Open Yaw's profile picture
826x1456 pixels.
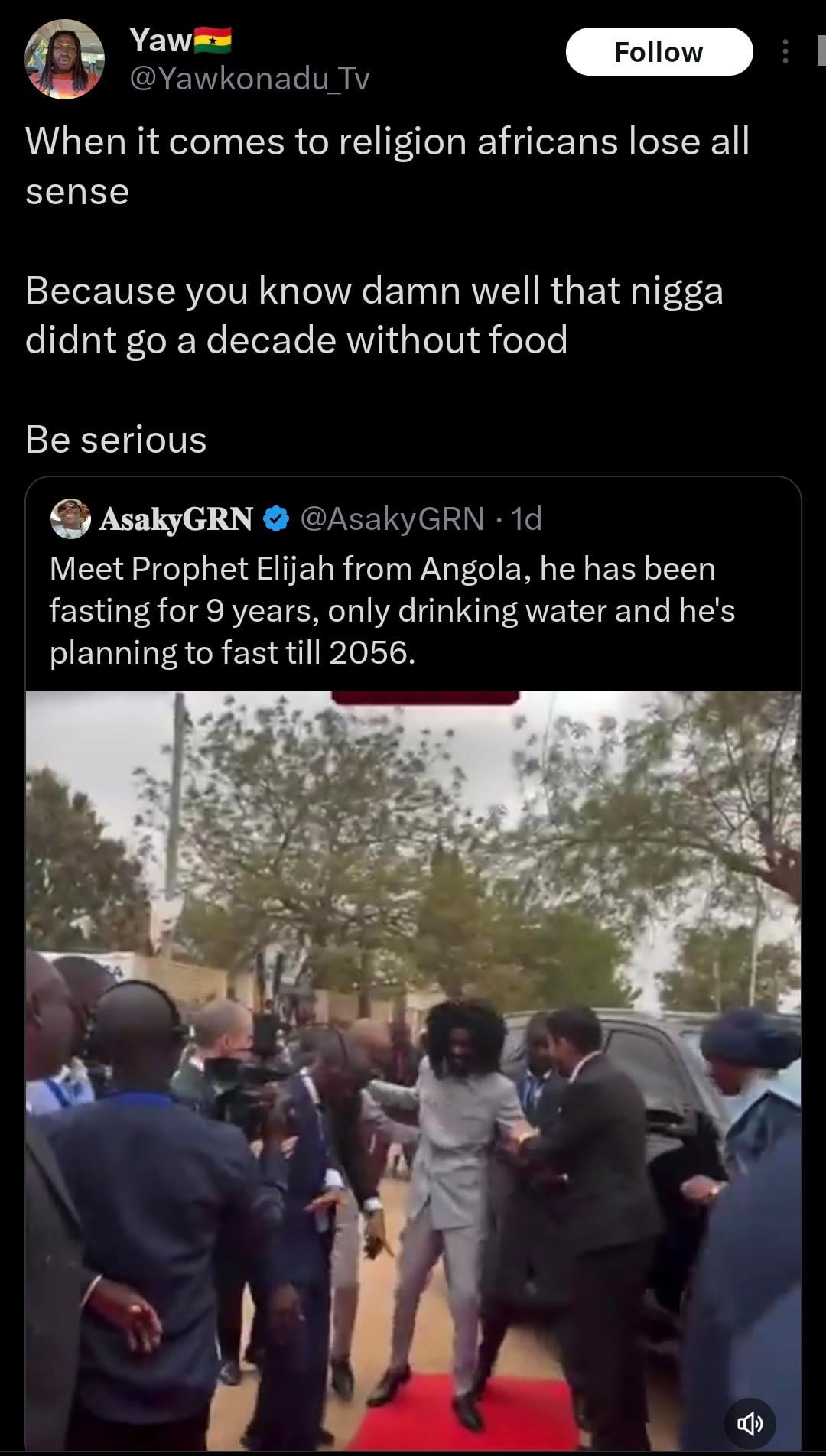tap(64, 60)
